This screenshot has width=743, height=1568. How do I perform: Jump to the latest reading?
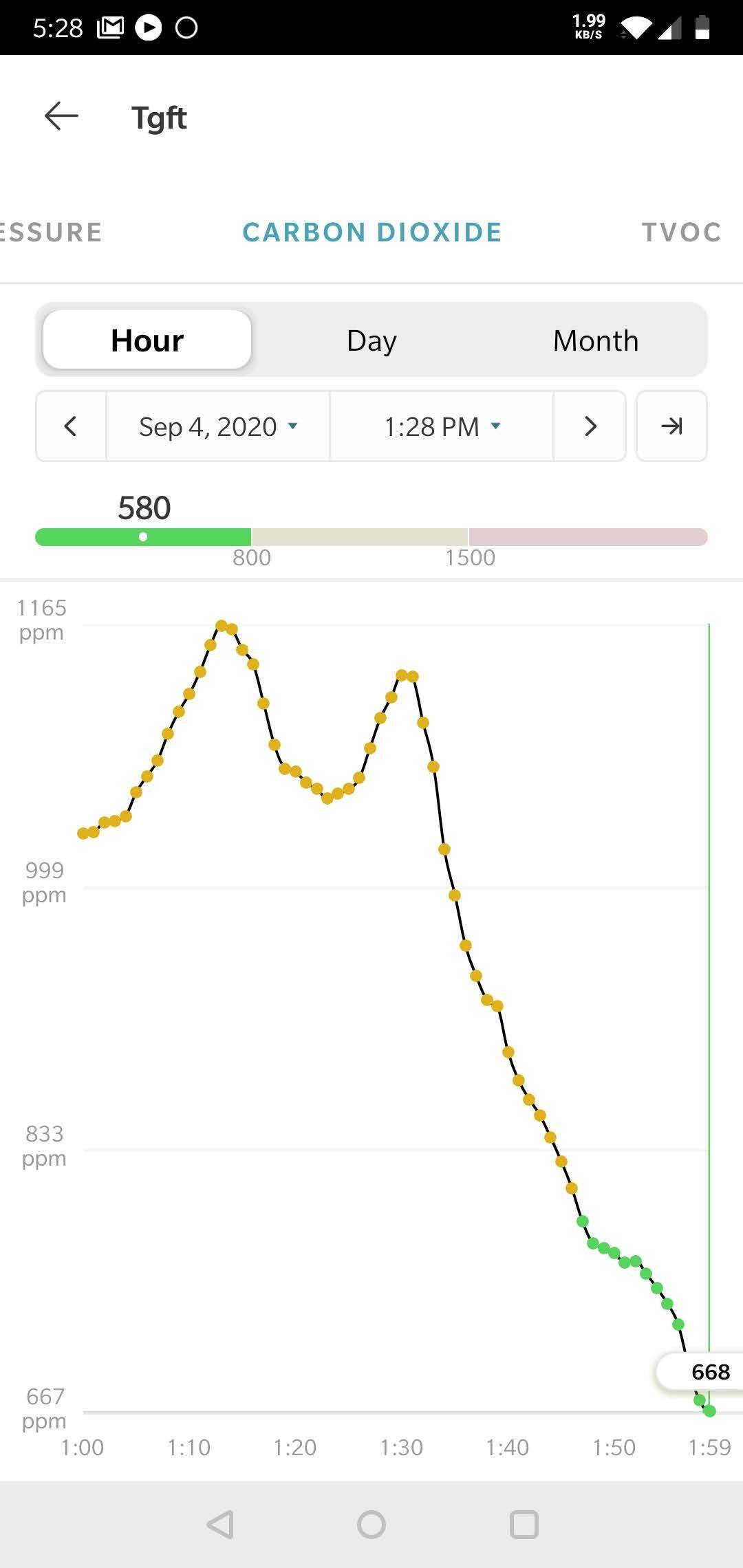click(x=671, y=426)
